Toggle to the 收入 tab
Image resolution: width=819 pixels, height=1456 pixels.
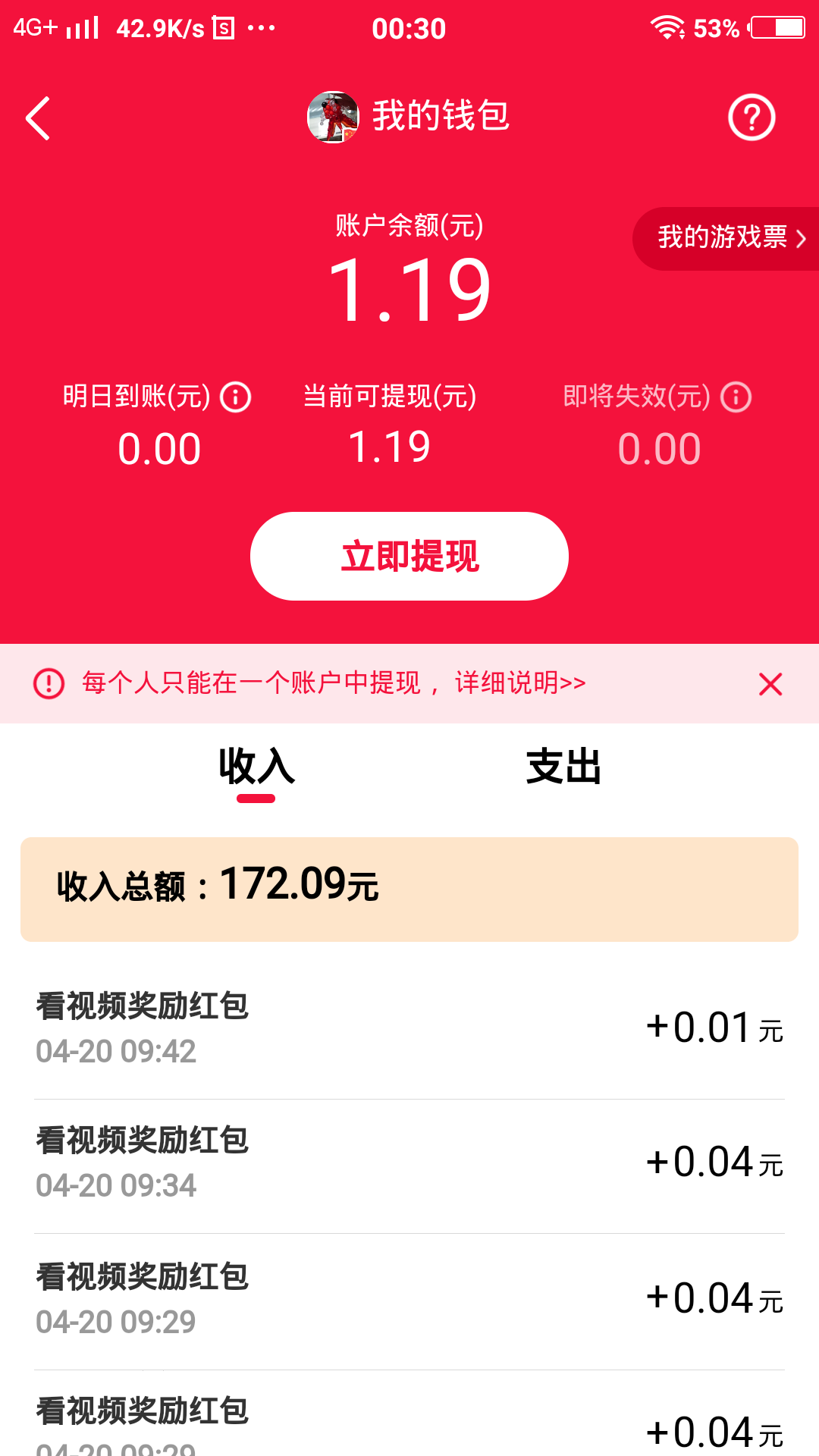pos(256,767)
